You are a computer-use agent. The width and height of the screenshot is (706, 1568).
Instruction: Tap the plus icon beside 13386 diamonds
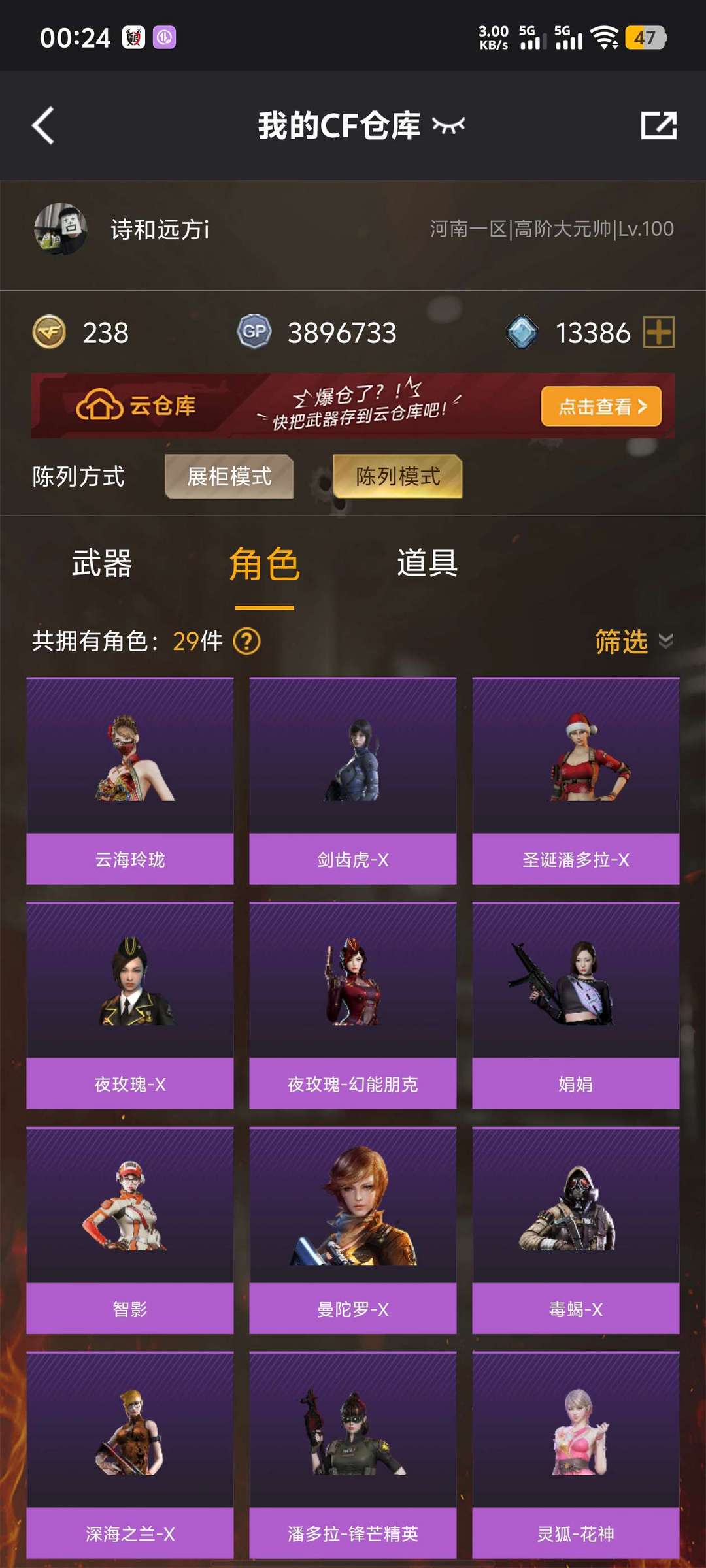659,333
